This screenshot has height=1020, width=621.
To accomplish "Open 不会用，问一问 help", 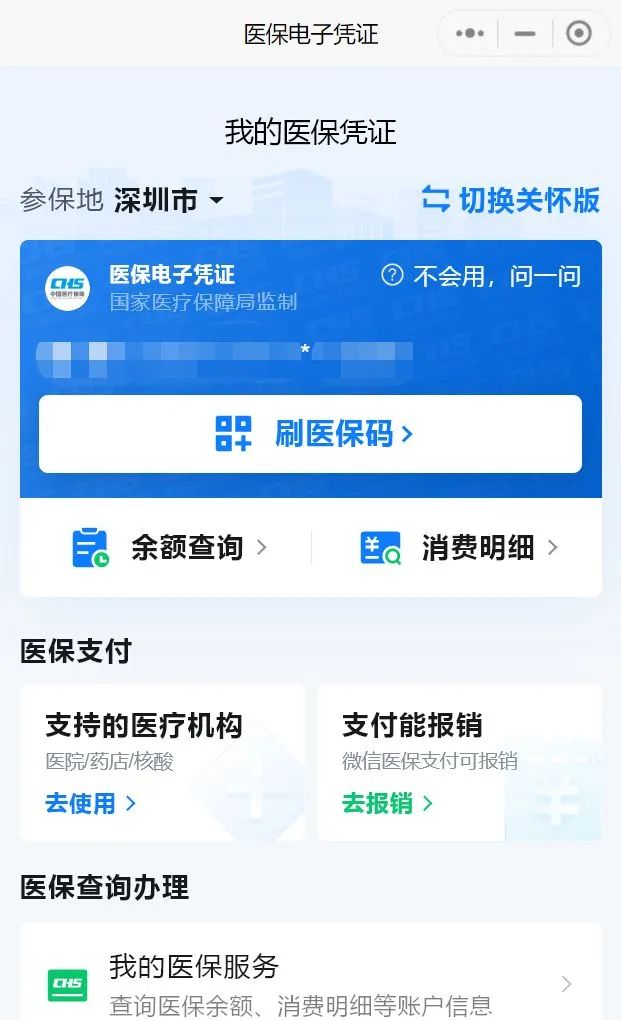I will [481, 276].
